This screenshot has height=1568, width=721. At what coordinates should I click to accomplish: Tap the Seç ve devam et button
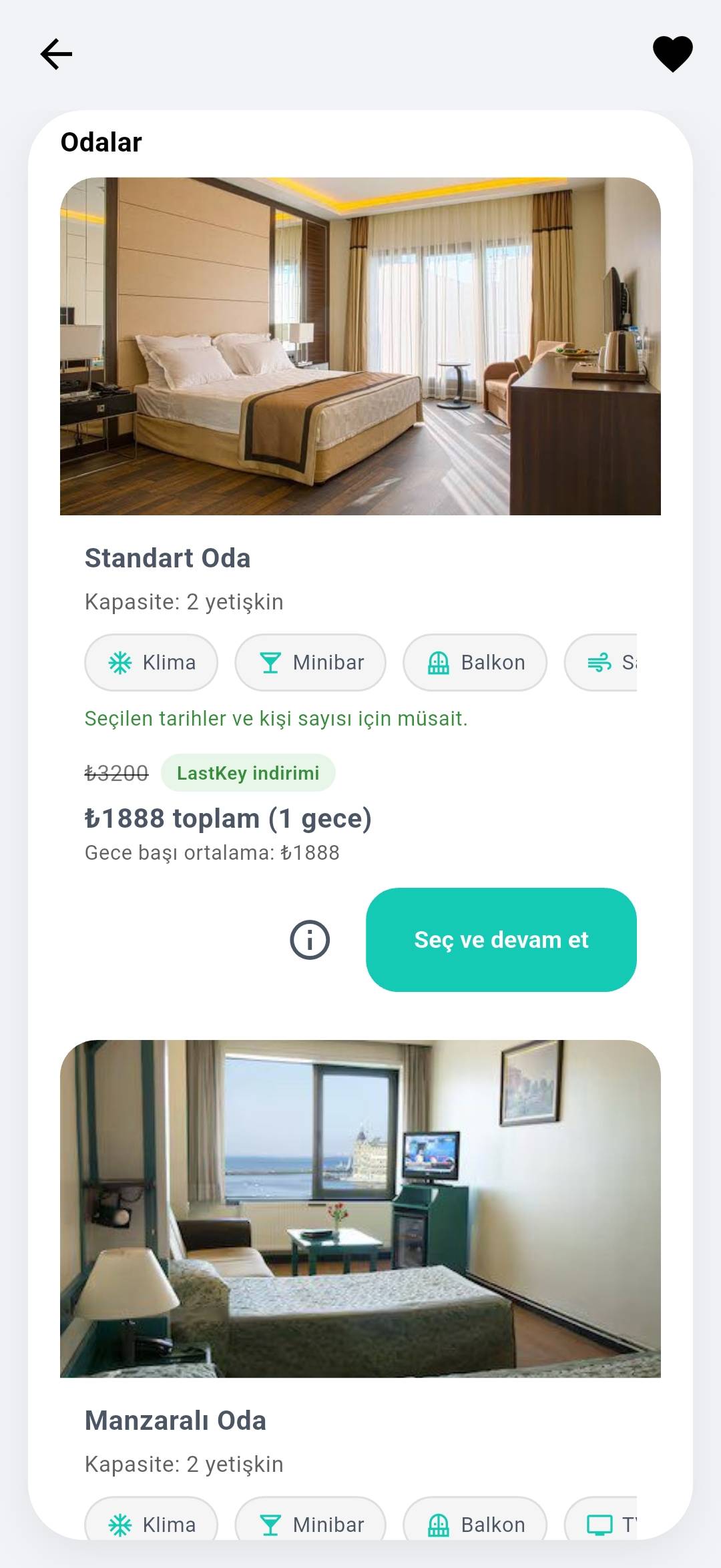(x=501, y=940)
